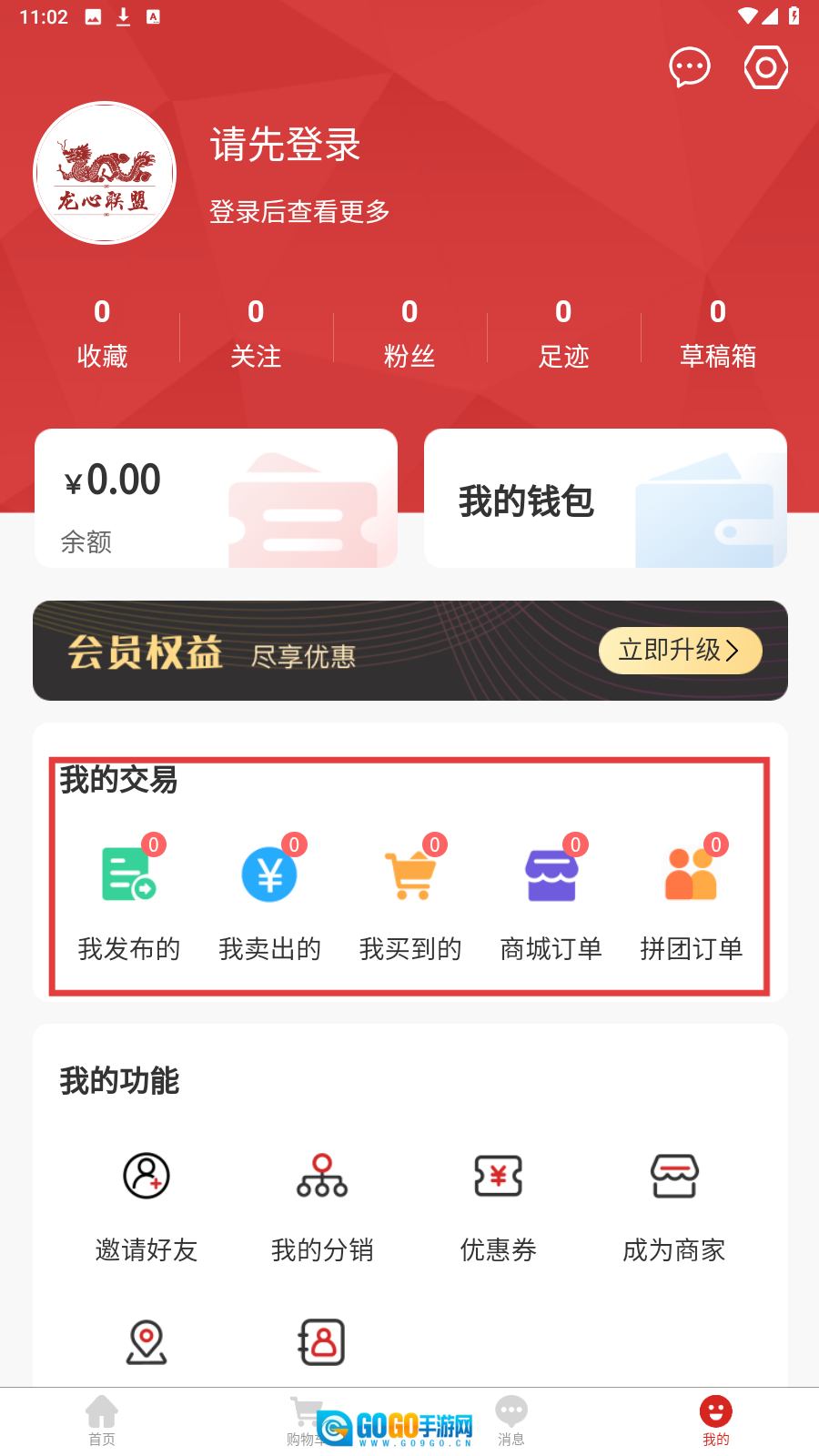The width and height of the screenshot is (819, 1456).
Task: Switch to the 首页 home tab
Action: tap(102, 1420)
